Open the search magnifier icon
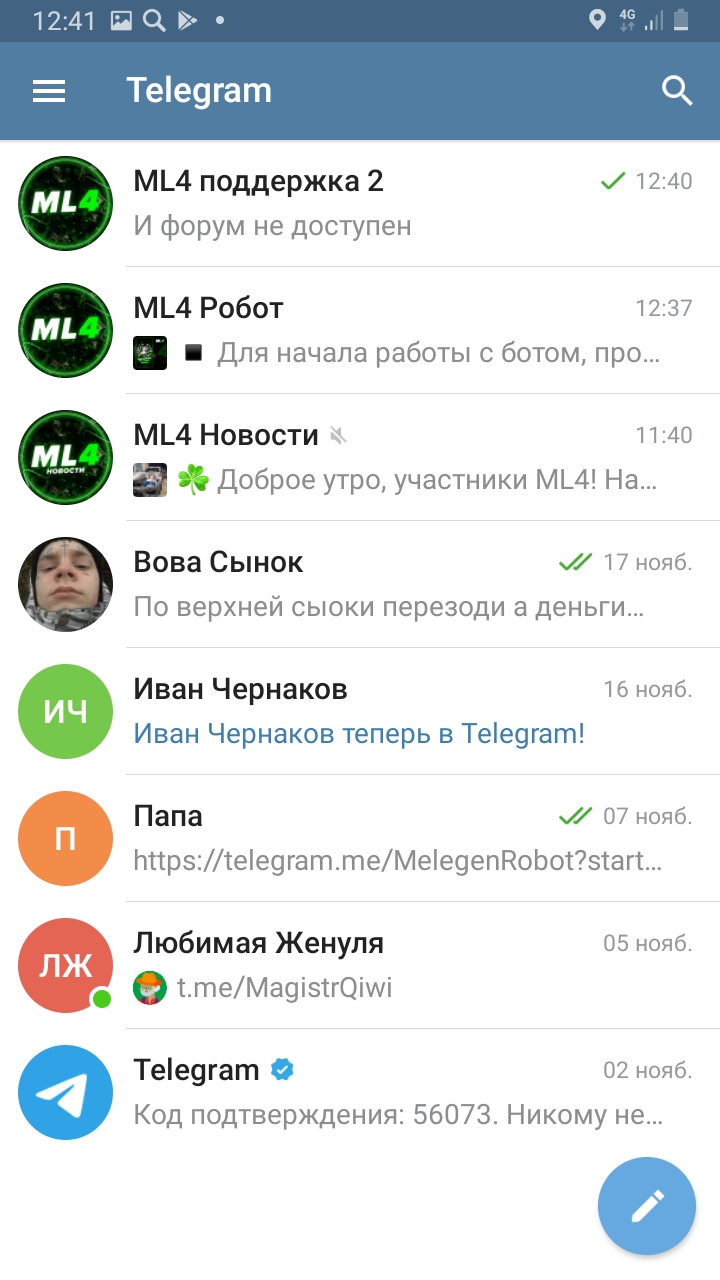 677,91
